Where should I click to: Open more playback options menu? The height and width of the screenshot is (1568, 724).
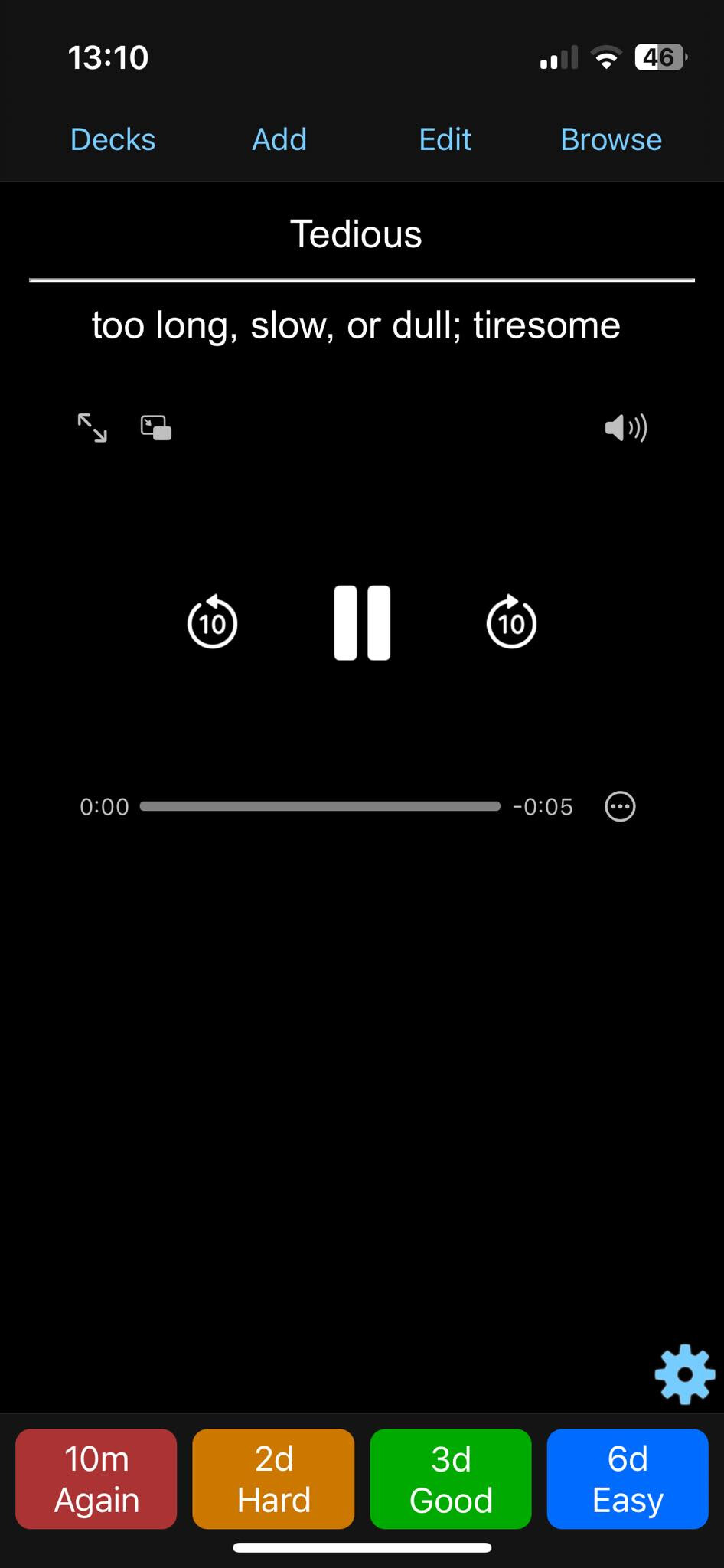pyautogui.click(x=620, y=806)
